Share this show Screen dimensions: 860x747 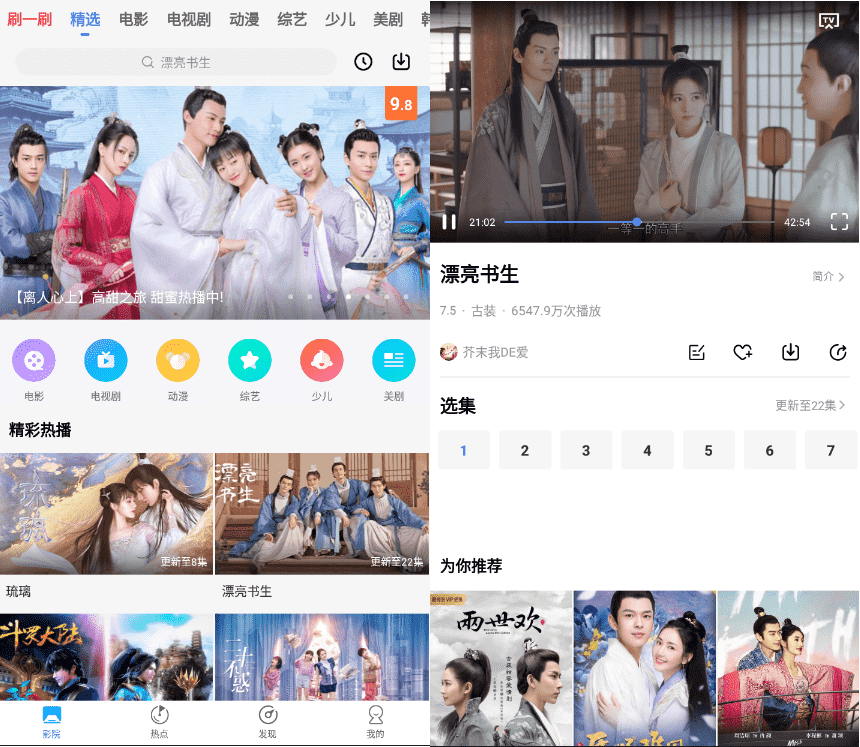[x=838, y=352]
